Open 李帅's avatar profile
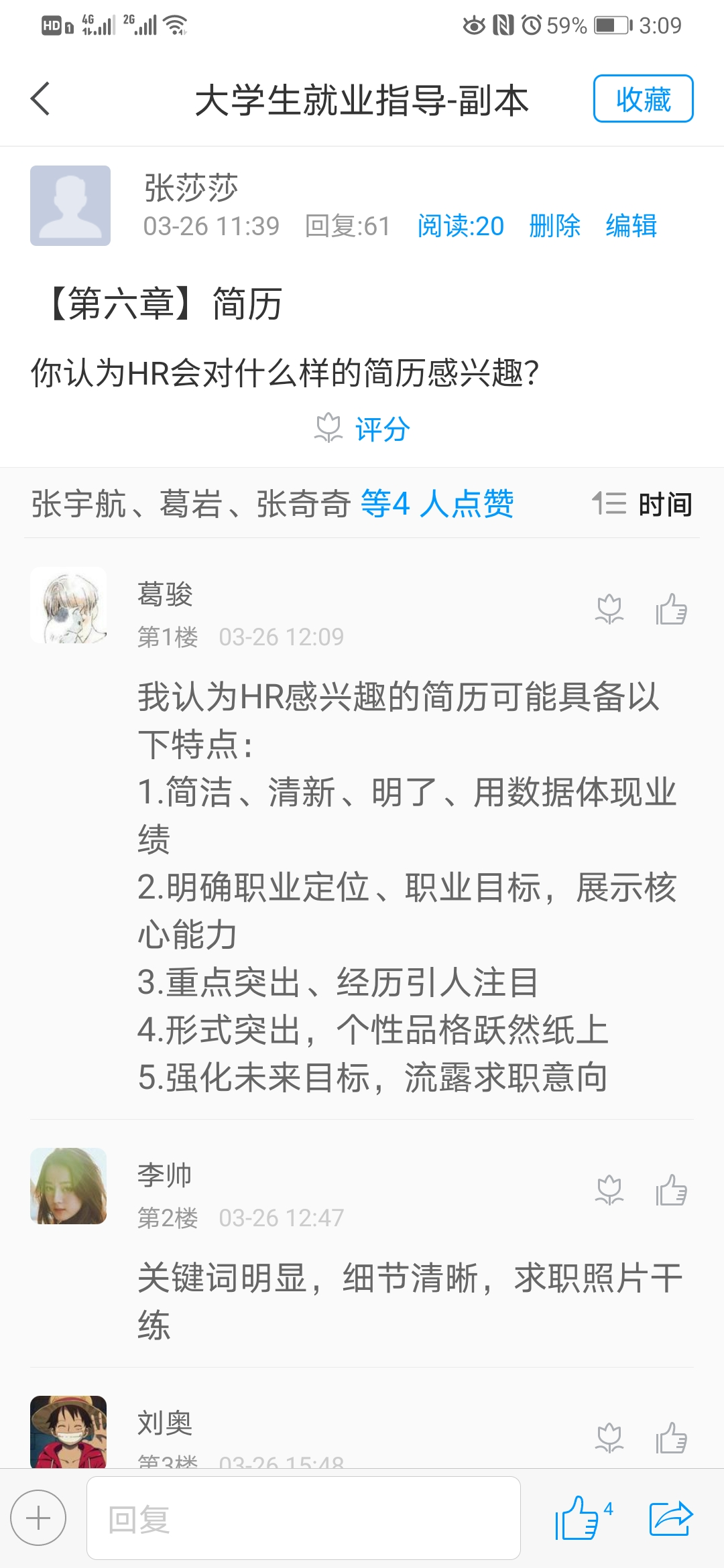The height and width of the screenshot is (1568, 724). 68,1186
